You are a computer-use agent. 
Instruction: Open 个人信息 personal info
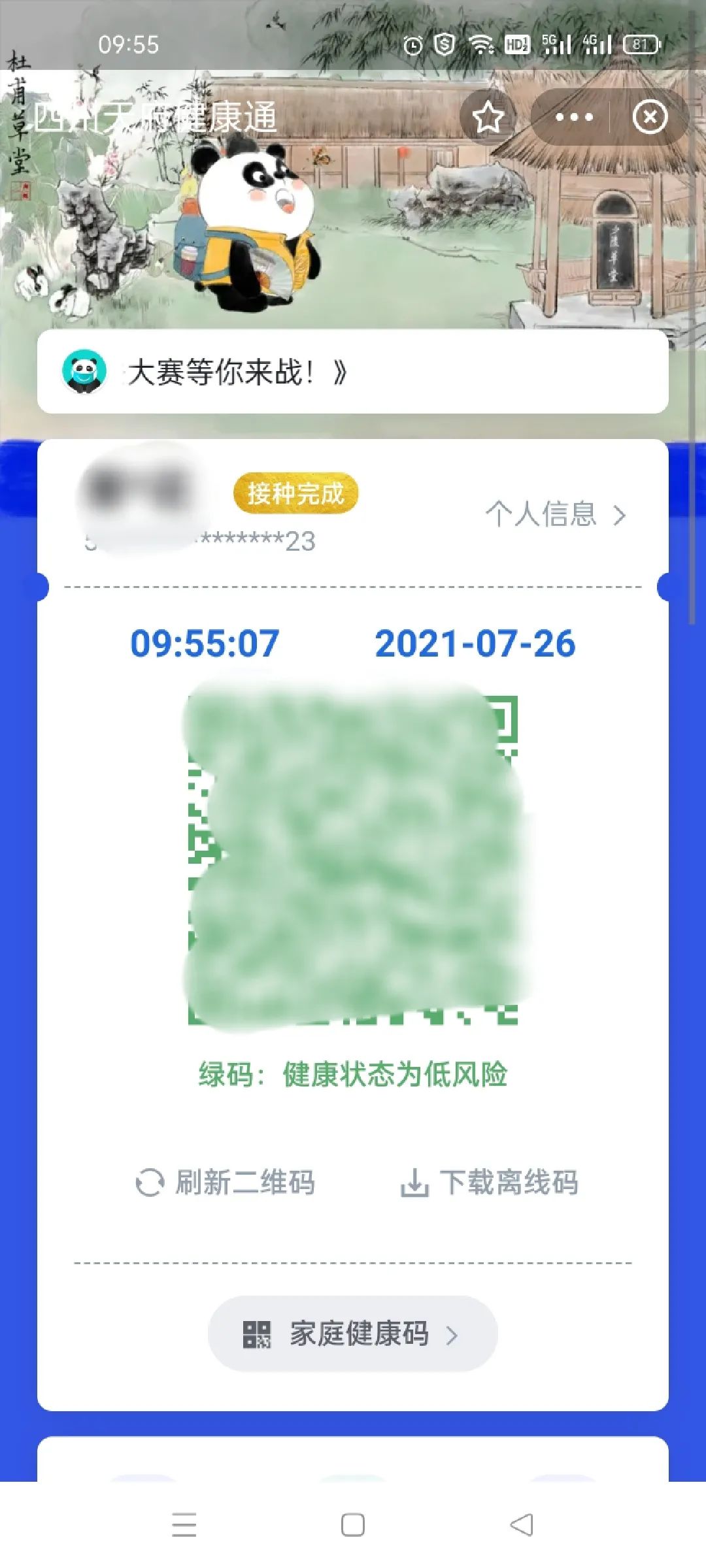[x=556, y=514]
